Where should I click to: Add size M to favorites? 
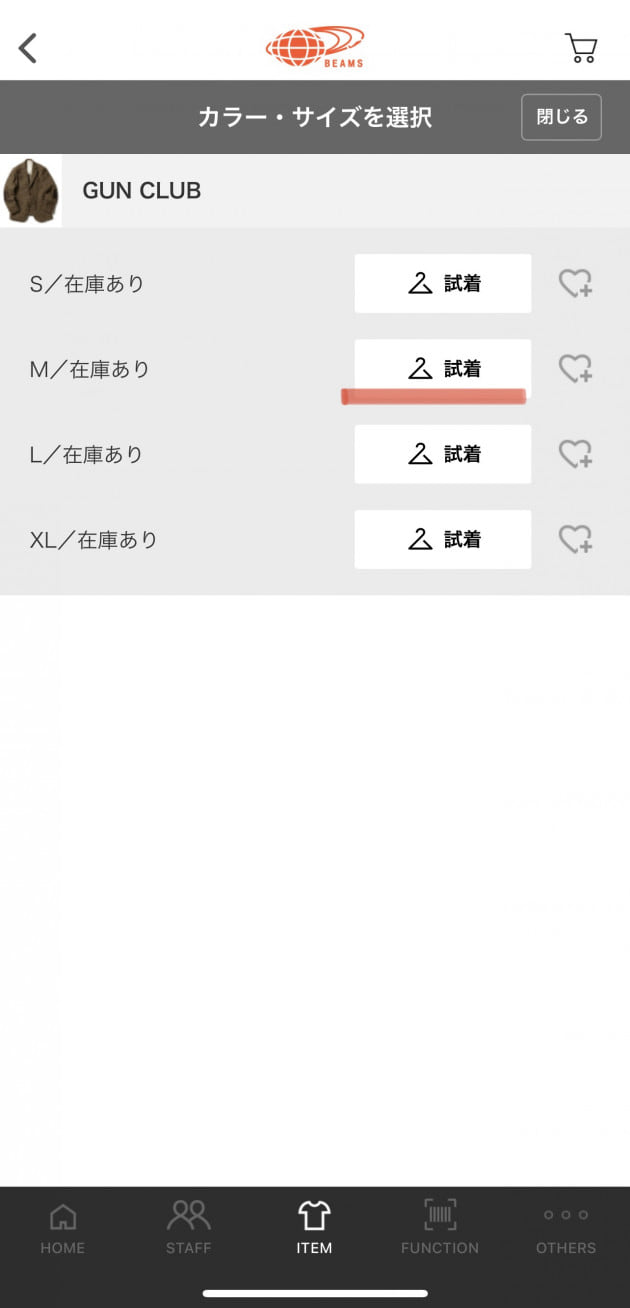(575, 369)
